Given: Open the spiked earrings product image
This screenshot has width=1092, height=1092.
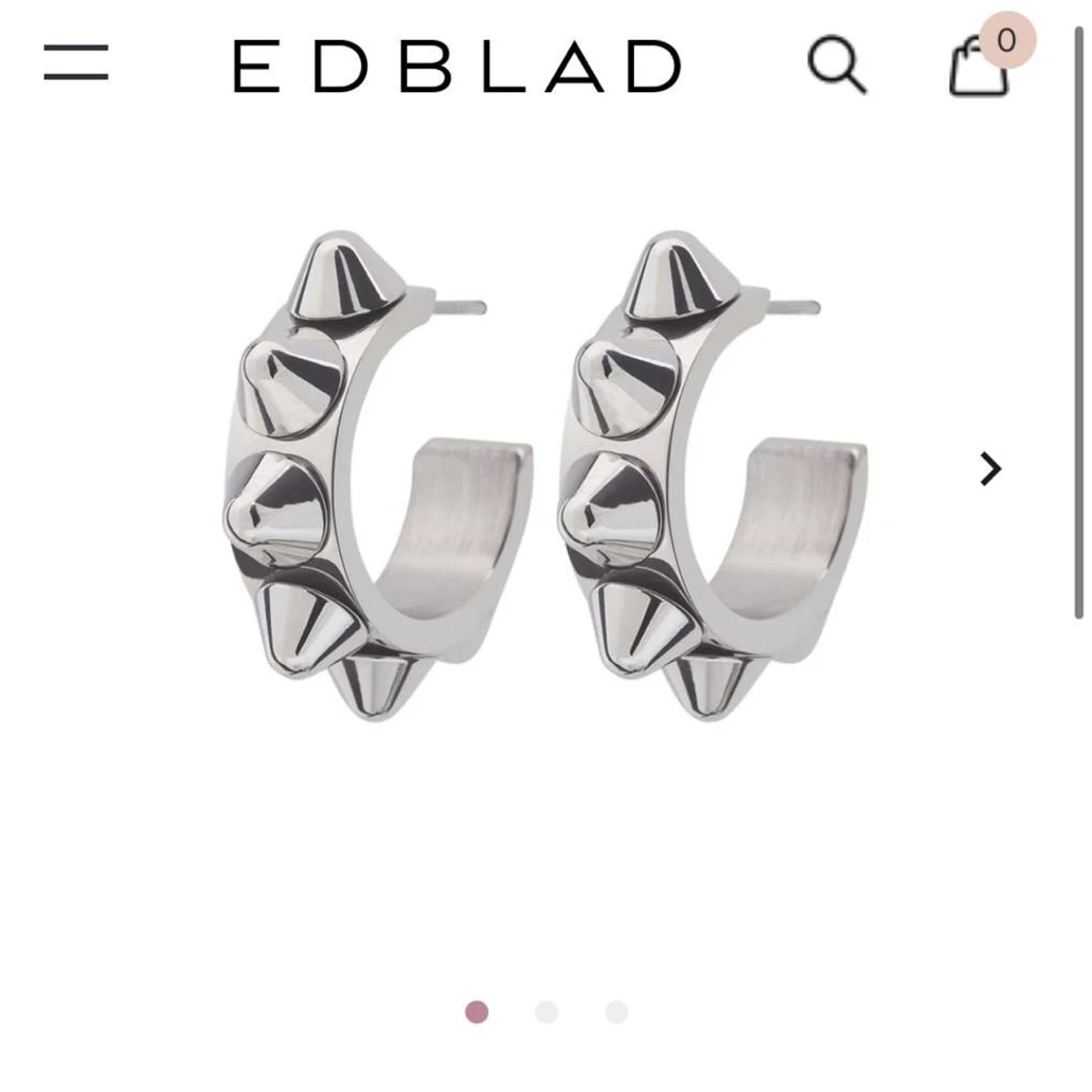Looking at the screenshot, I should tap(544, 476).
